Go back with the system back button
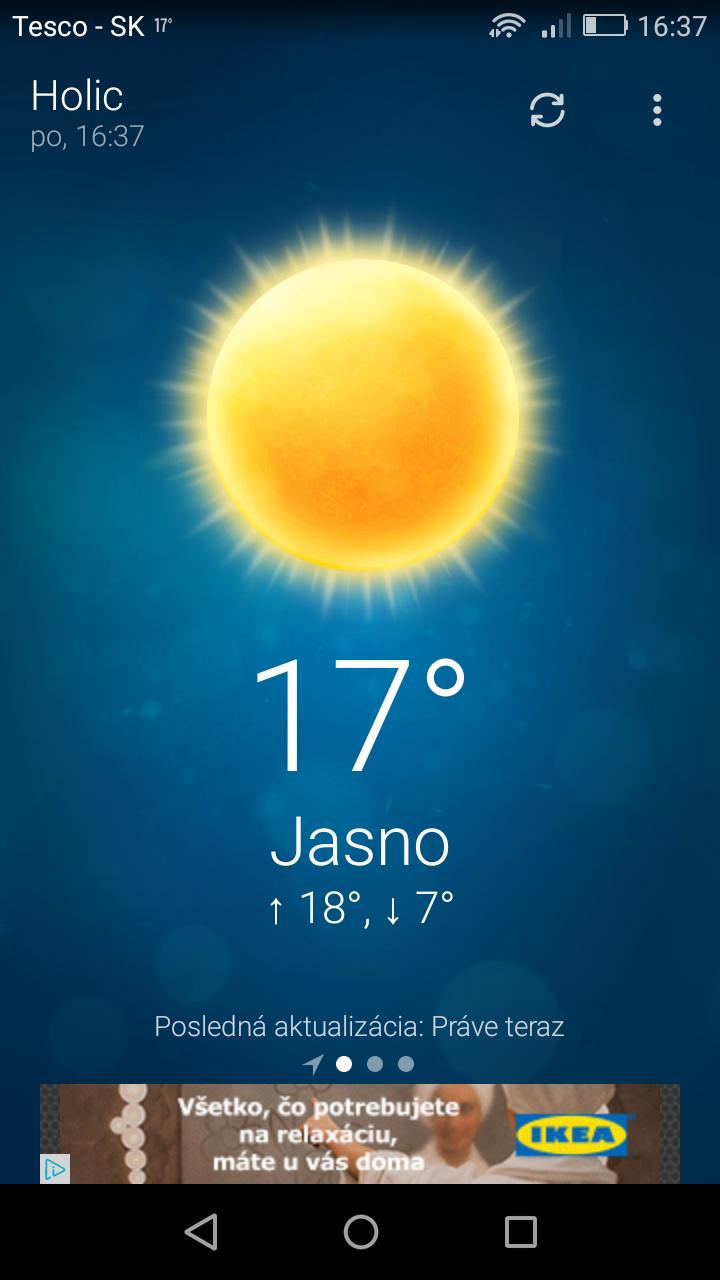Viewport: 720px width, 1280px height. click(201, 1232)
